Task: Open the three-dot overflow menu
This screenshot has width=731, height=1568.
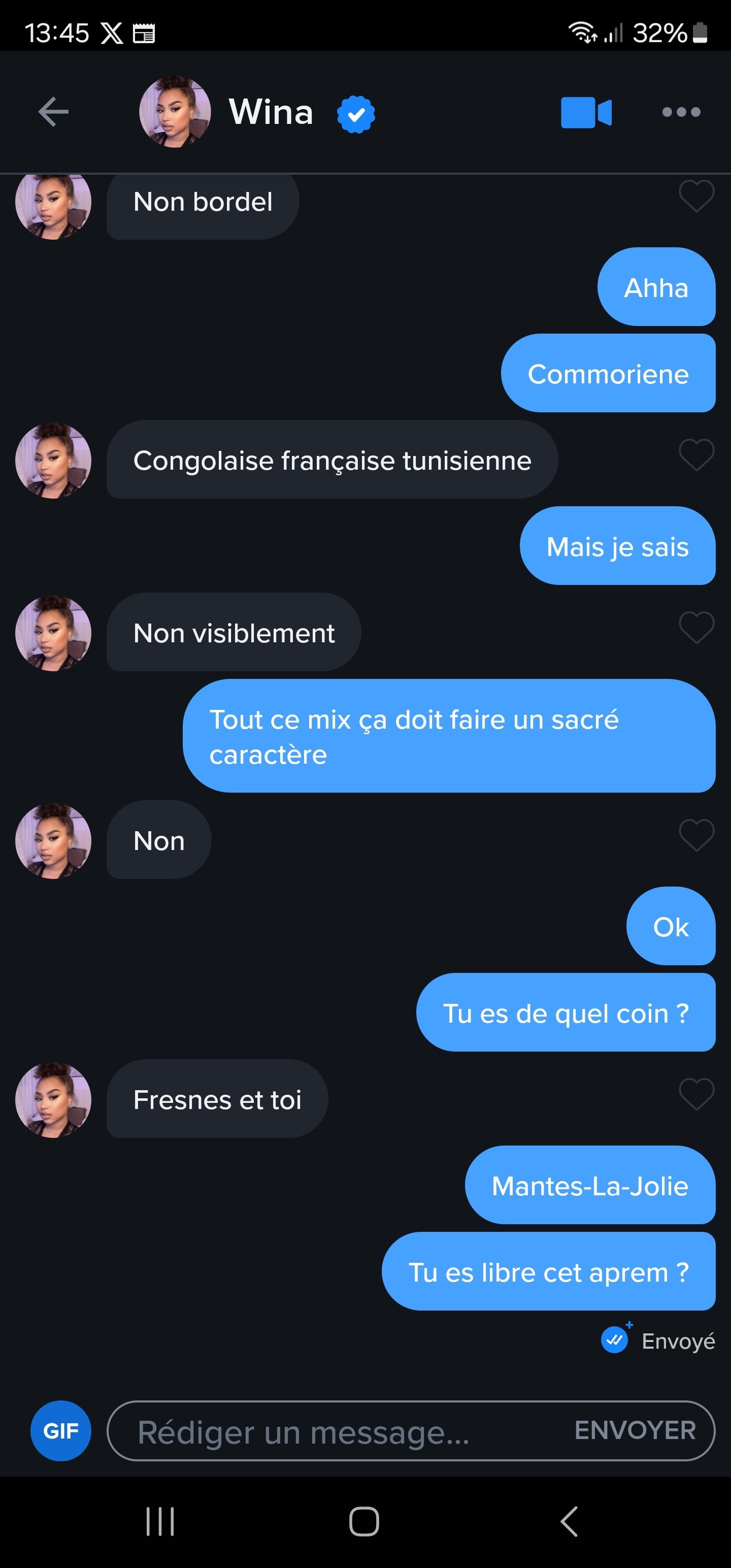Action: click(681, 112)
